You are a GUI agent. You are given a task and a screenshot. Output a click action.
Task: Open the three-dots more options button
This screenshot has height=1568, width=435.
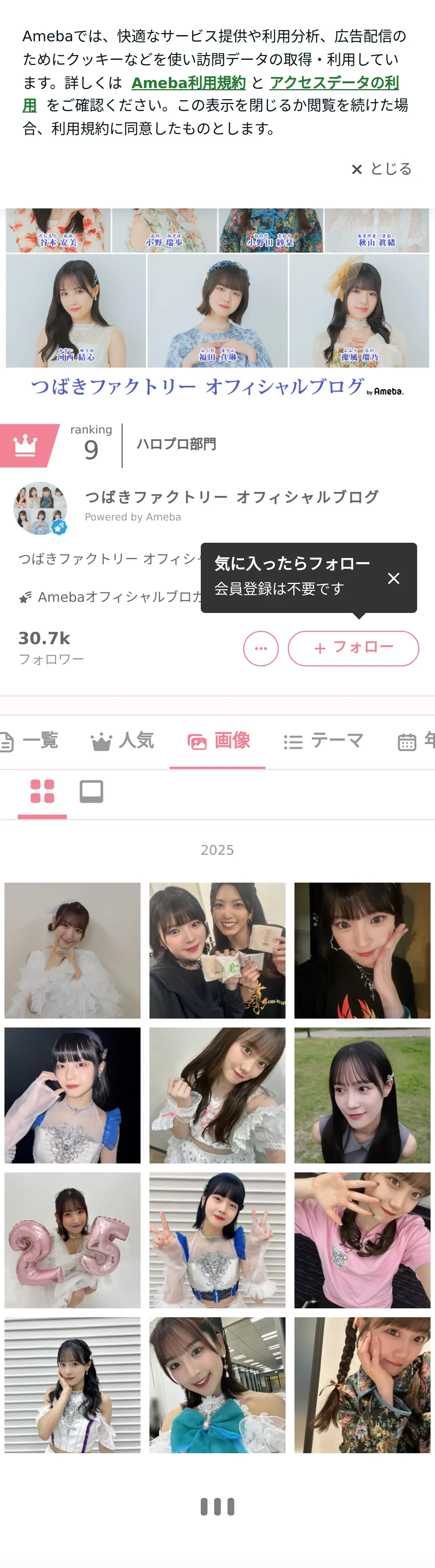261,648
